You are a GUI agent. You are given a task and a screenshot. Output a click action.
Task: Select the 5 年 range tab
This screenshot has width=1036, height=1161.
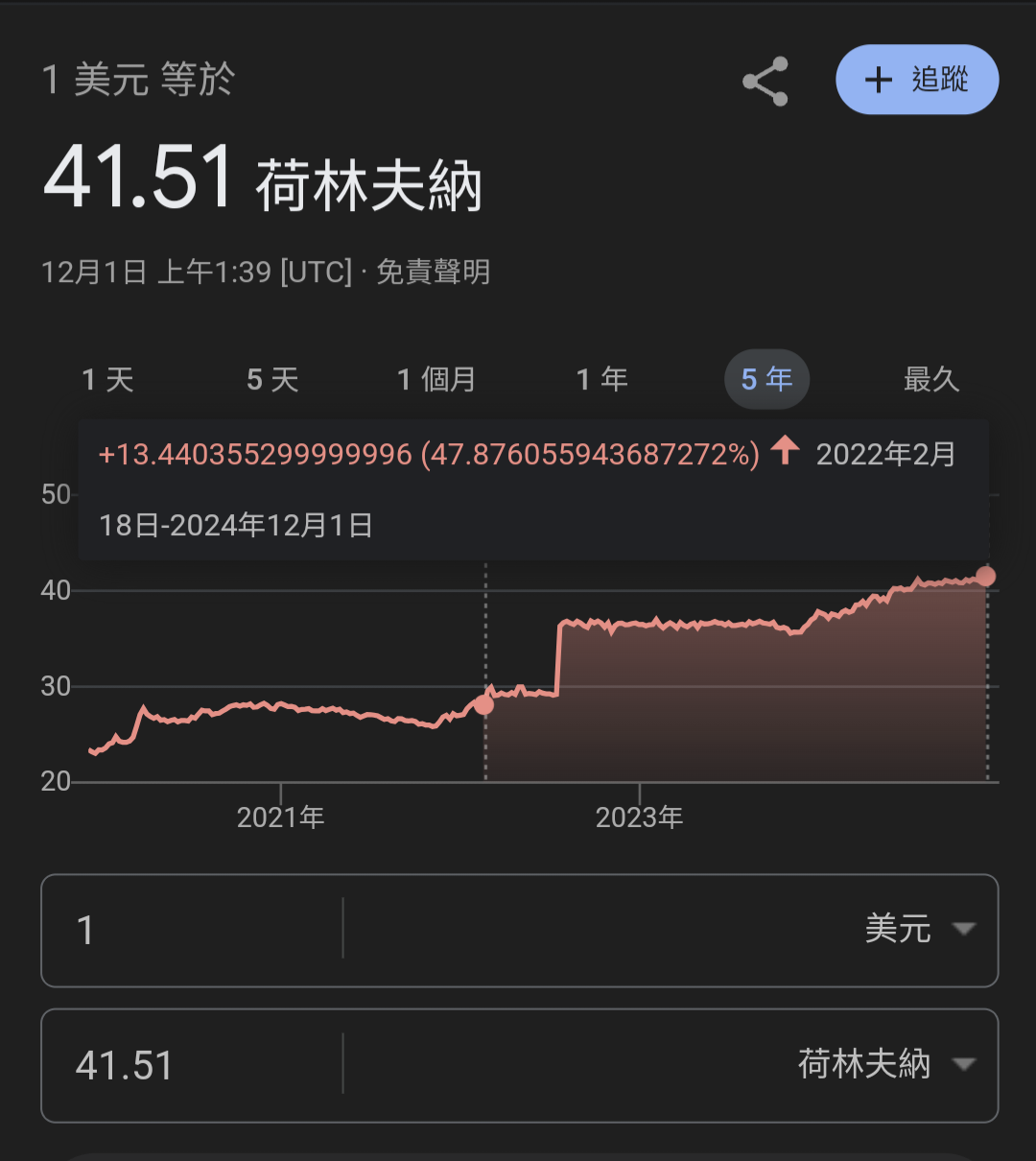coord(766,380)
